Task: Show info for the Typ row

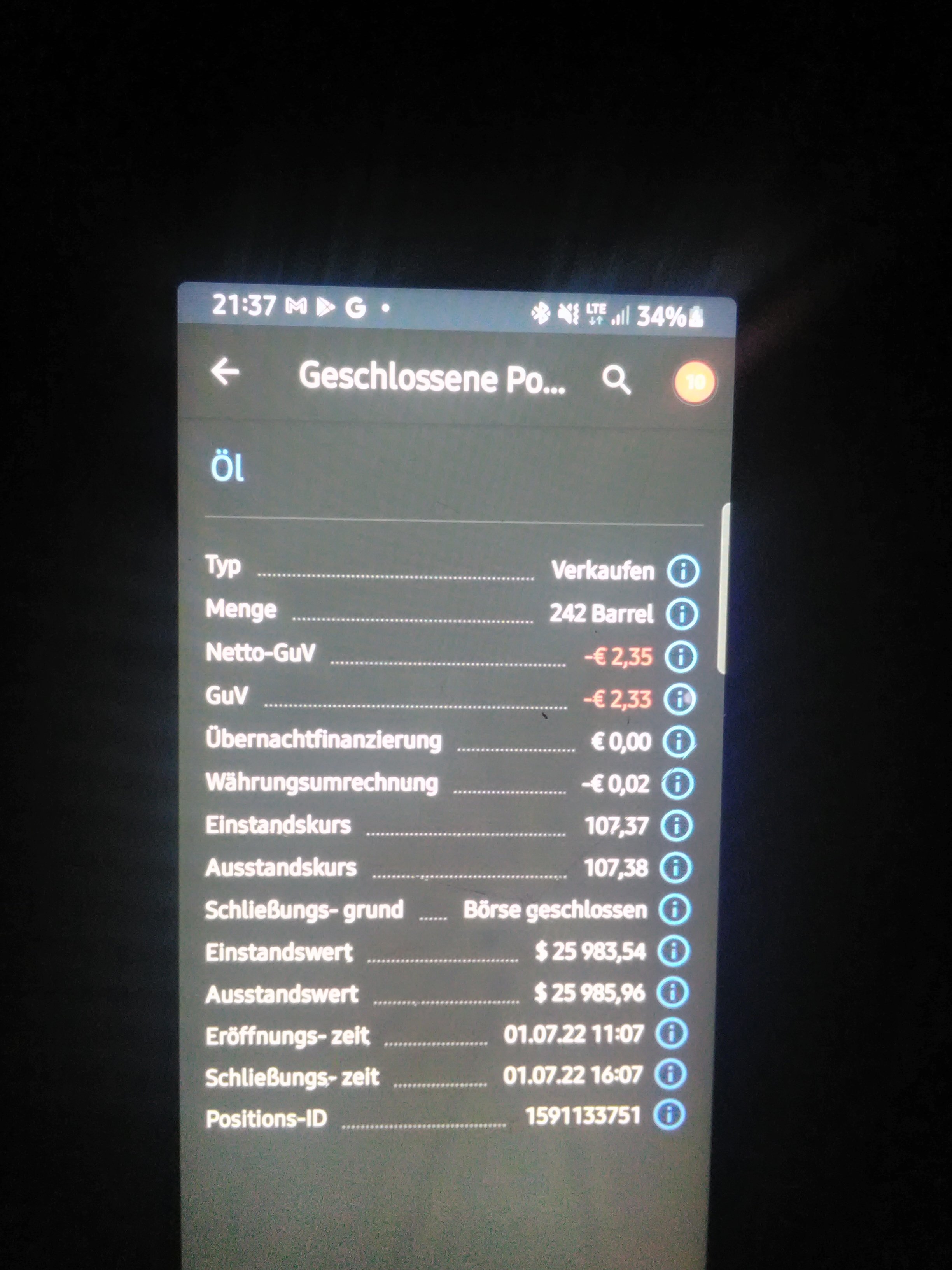Action: [x=683, y=571]
